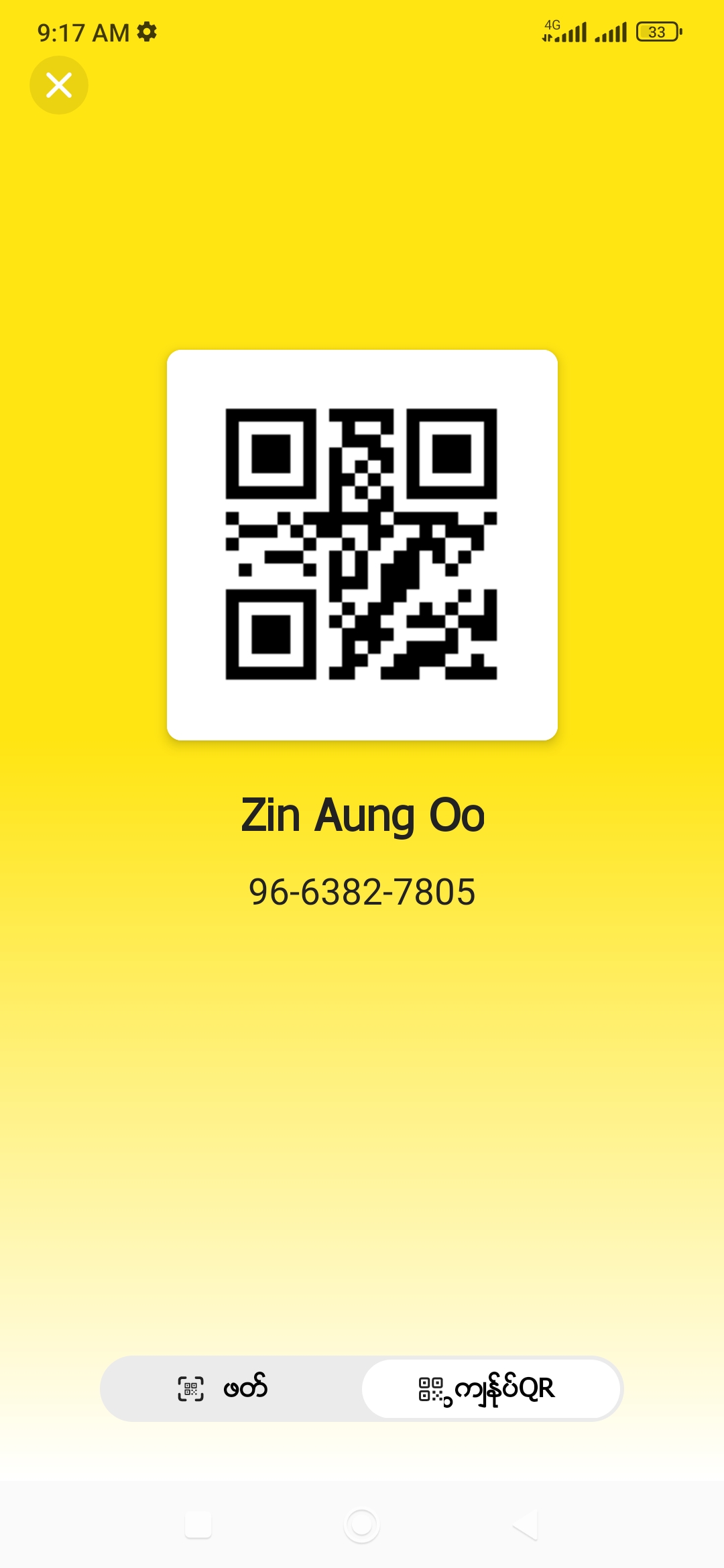The image size is (724, 1568).
Task: Open recent apps from navigation bar
Action: 198,1525
